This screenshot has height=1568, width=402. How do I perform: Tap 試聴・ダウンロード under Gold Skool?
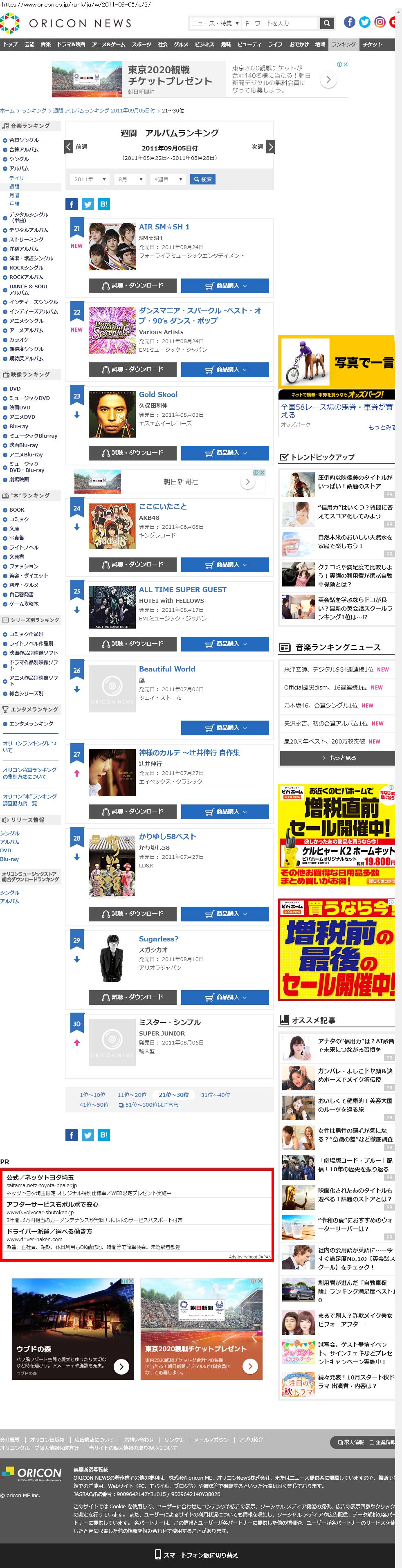[132, 453]
